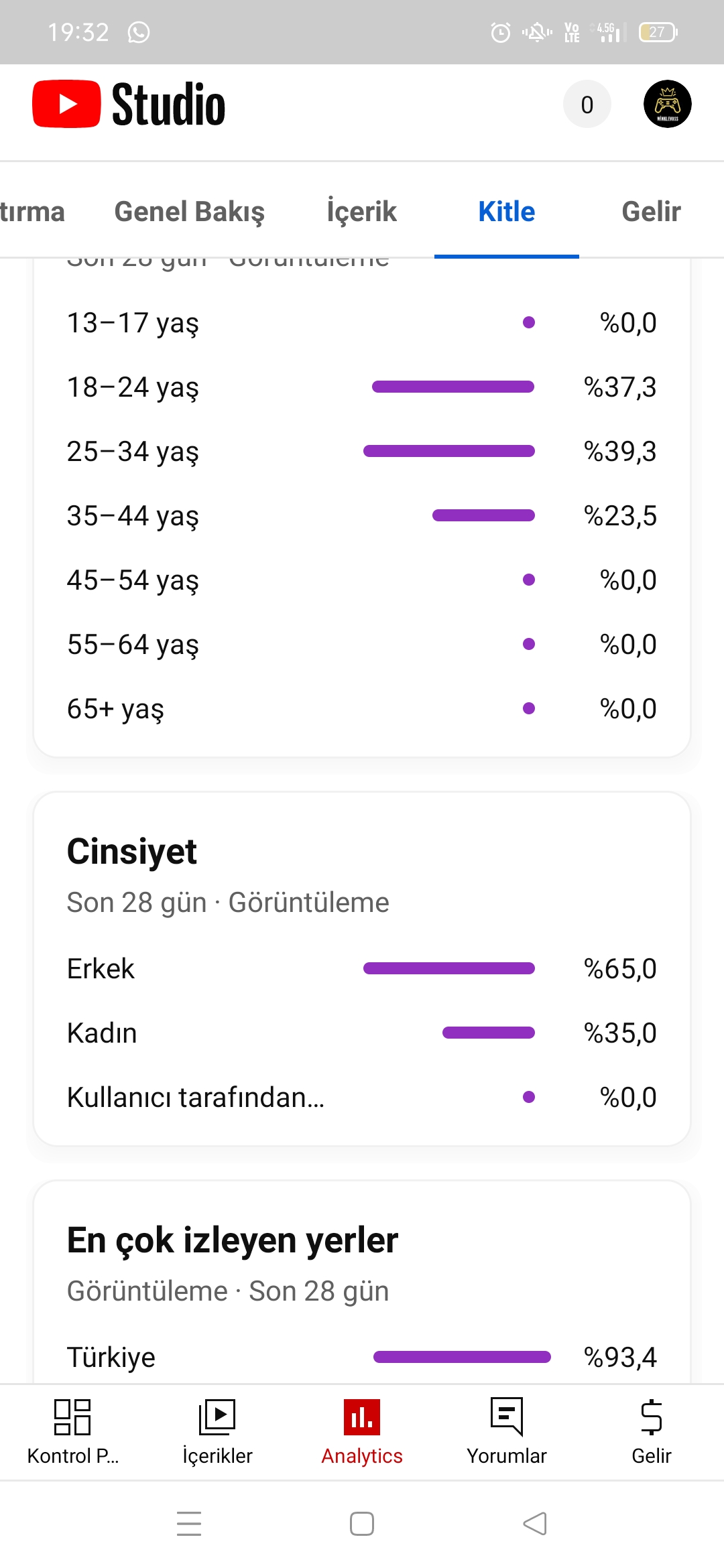Switch to the İçerik tab
This screenshot has width=724, height=1568.
362,212
